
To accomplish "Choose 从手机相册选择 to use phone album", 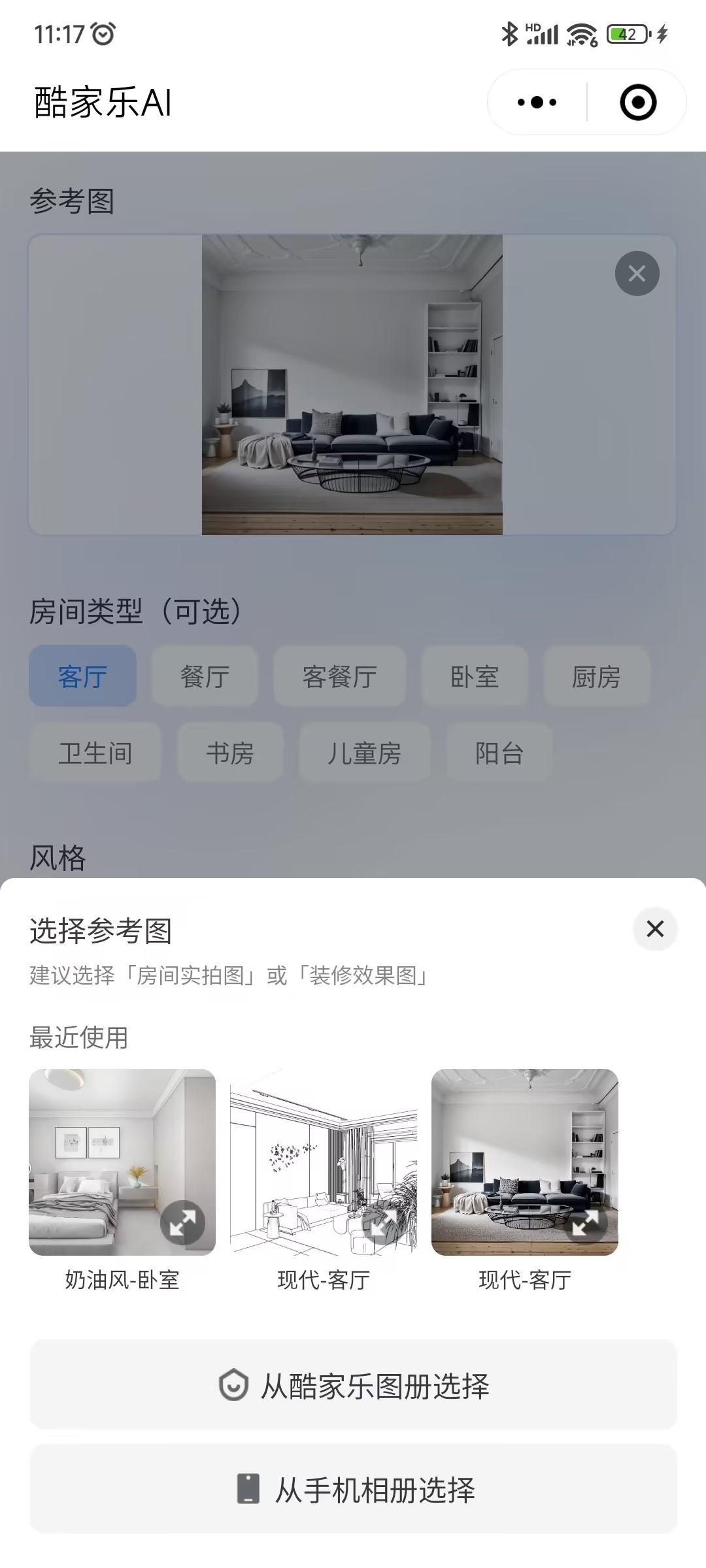I will point(353,1490).
